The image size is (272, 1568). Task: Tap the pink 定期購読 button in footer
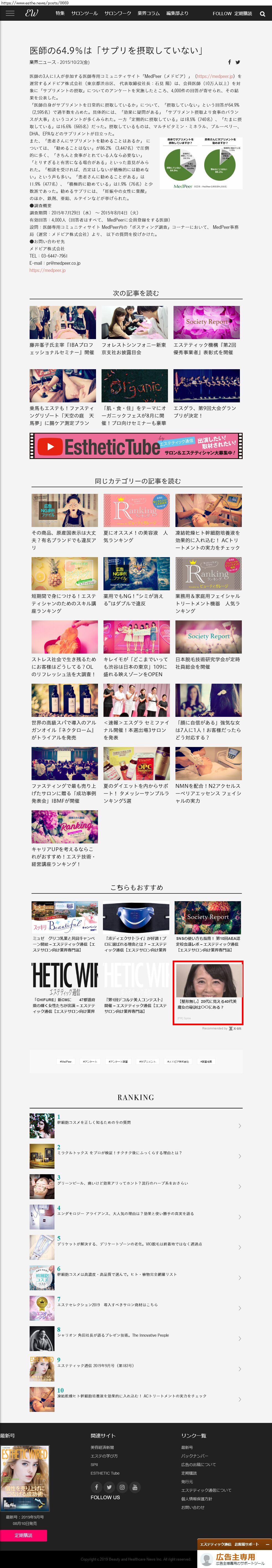click(23, 1535)
